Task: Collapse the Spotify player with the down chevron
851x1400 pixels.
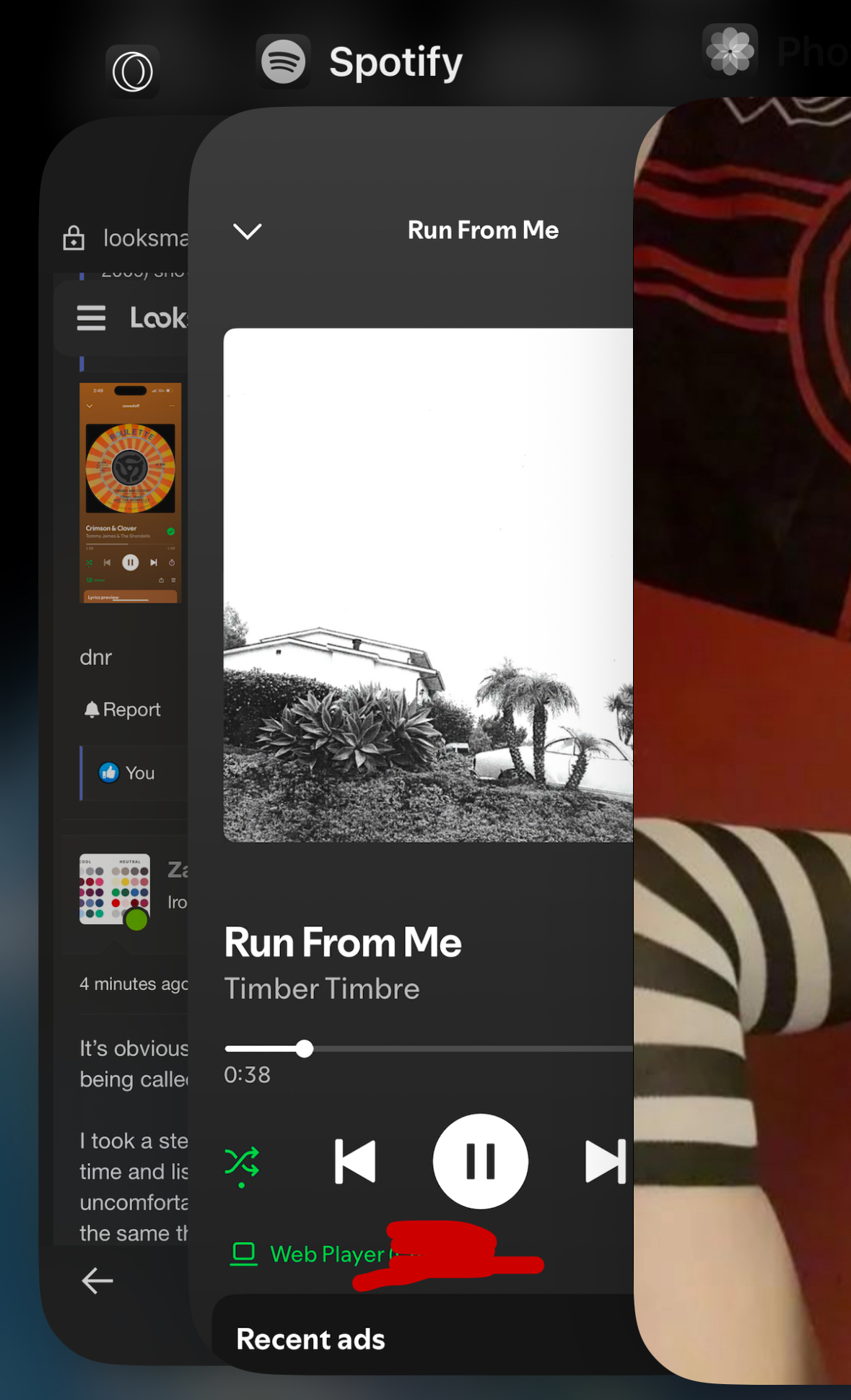Action: pyautogui.click(x=248, y=231)
